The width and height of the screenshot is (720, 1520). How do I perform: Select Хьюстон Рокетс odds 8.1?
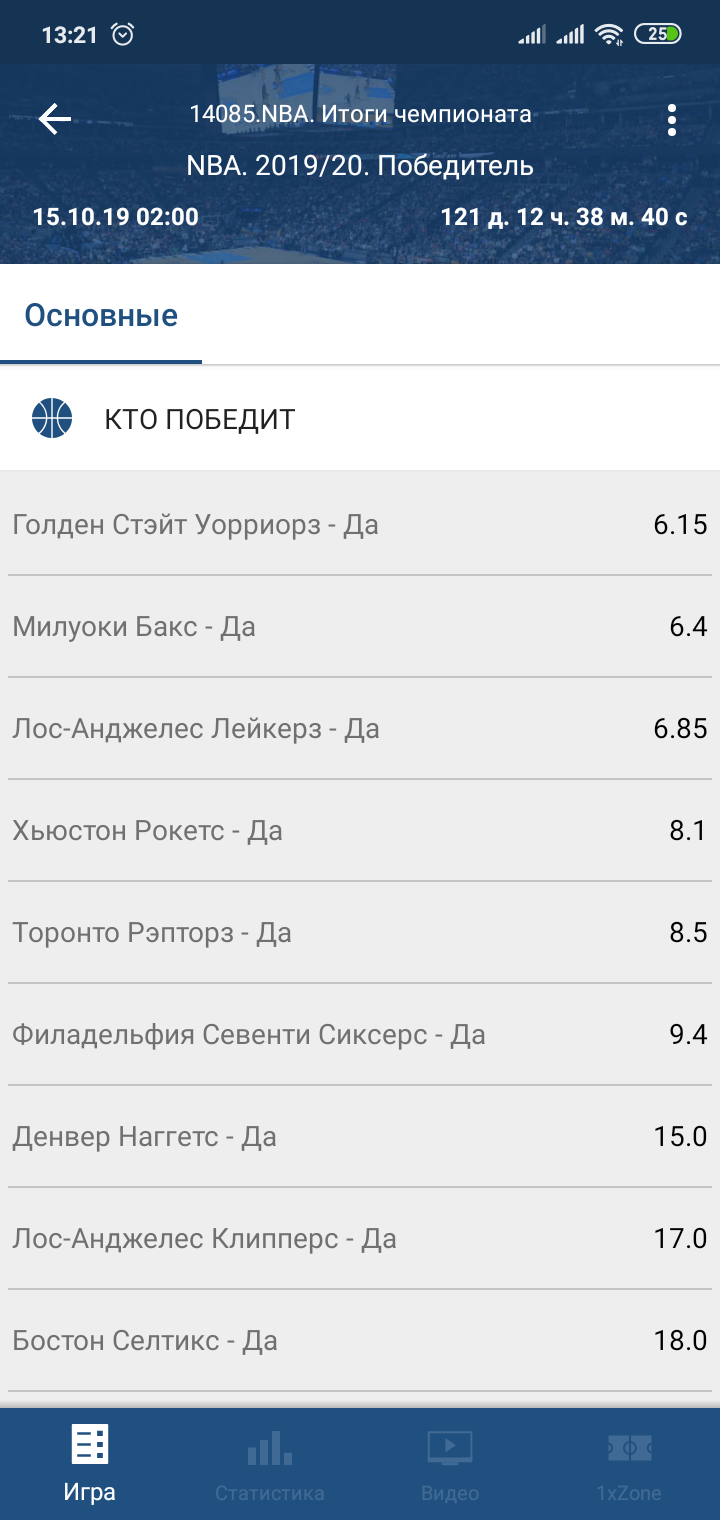click(360, 831)
